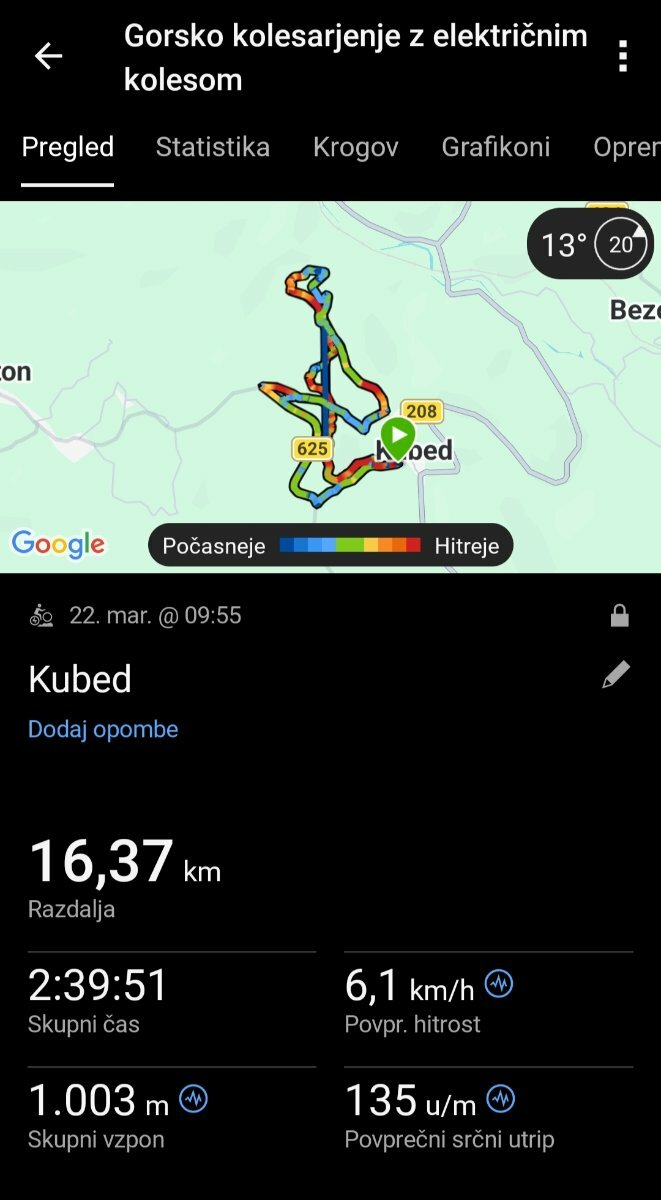Open the three-dot overflow menu
The width and height of the screenshot is (661, 1200).
623,56
